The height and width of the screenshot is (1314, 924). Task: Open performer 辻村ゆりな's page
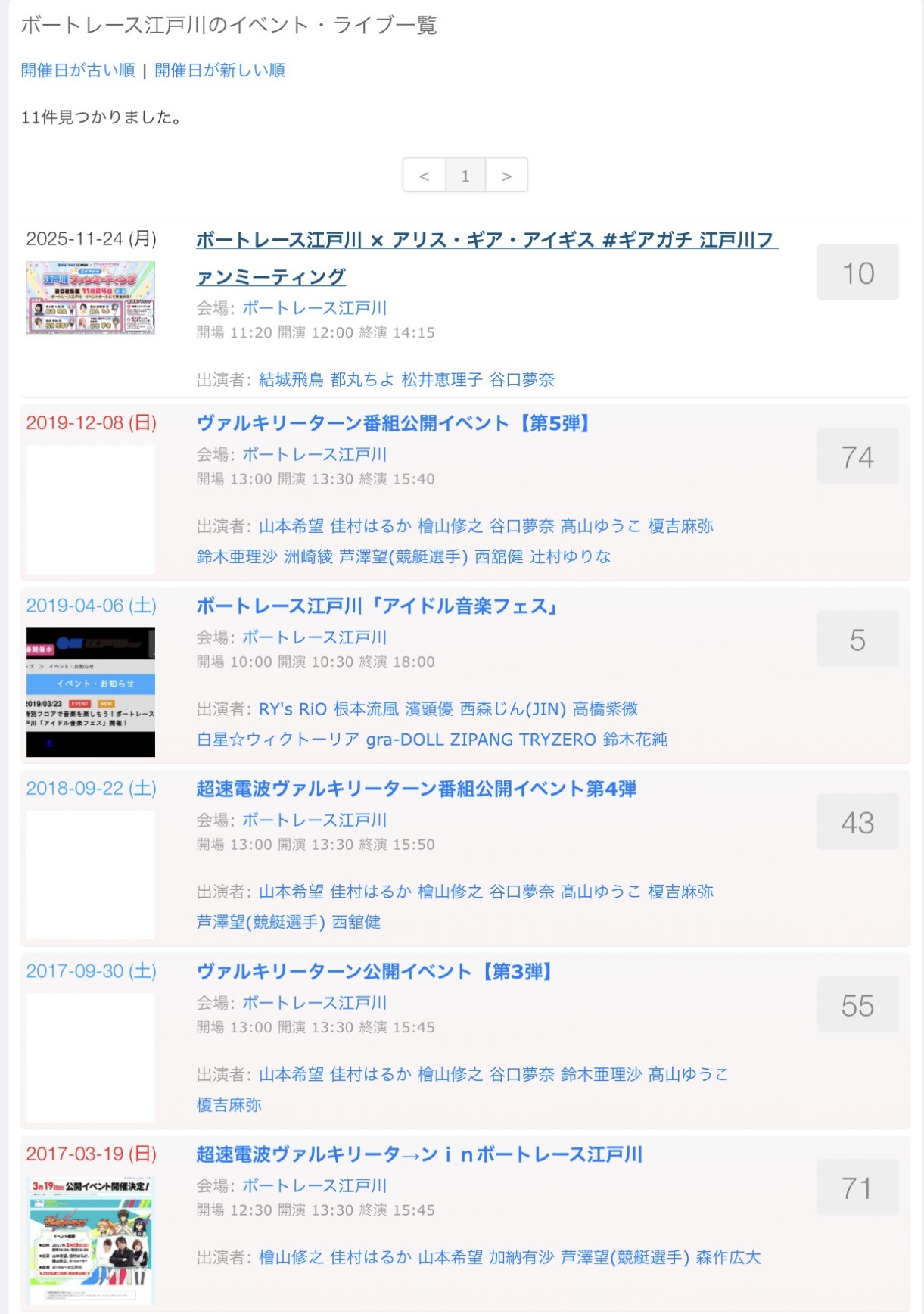[x=570, y=557]
